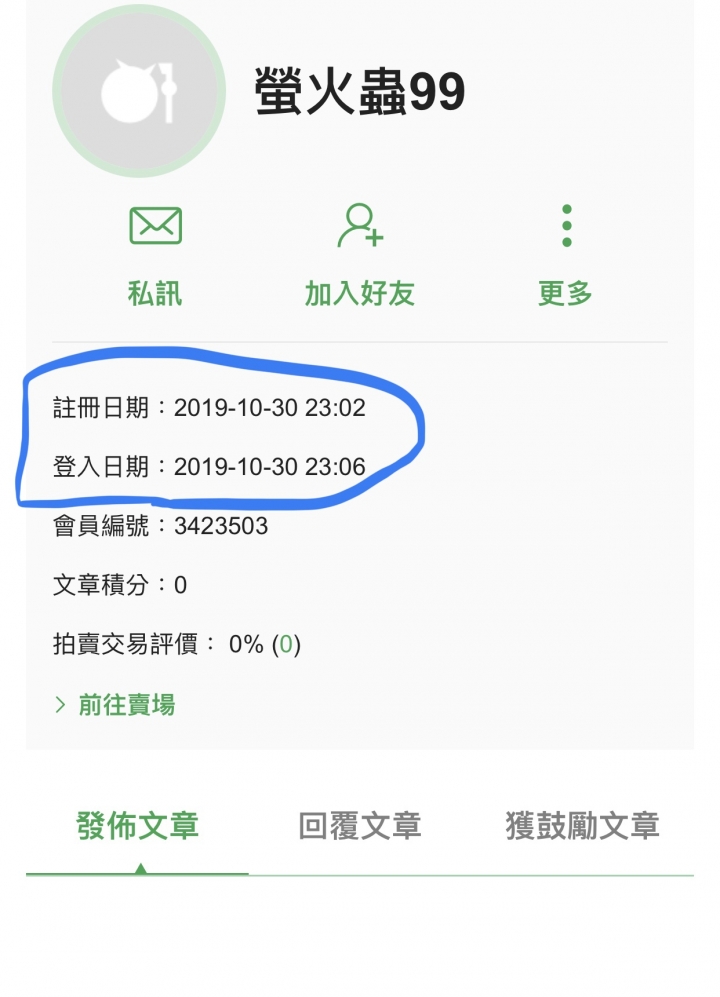
Task: View 螢火蟲99's profile avatar
Action: click(139, 91)
